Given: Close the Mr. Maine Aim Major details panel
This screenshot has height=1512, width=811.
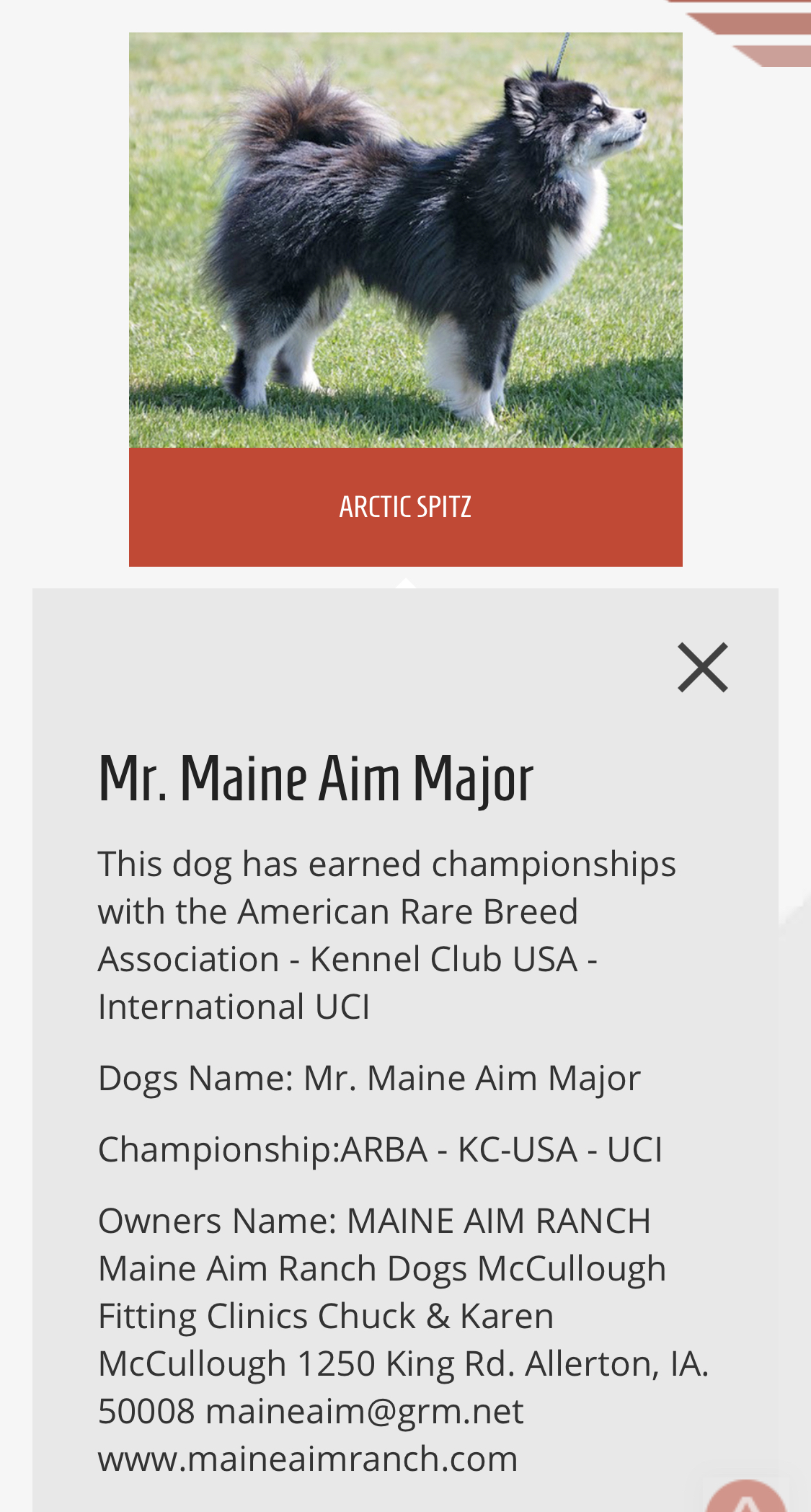Looking at the screenshot, I should (x=702, y=668).
